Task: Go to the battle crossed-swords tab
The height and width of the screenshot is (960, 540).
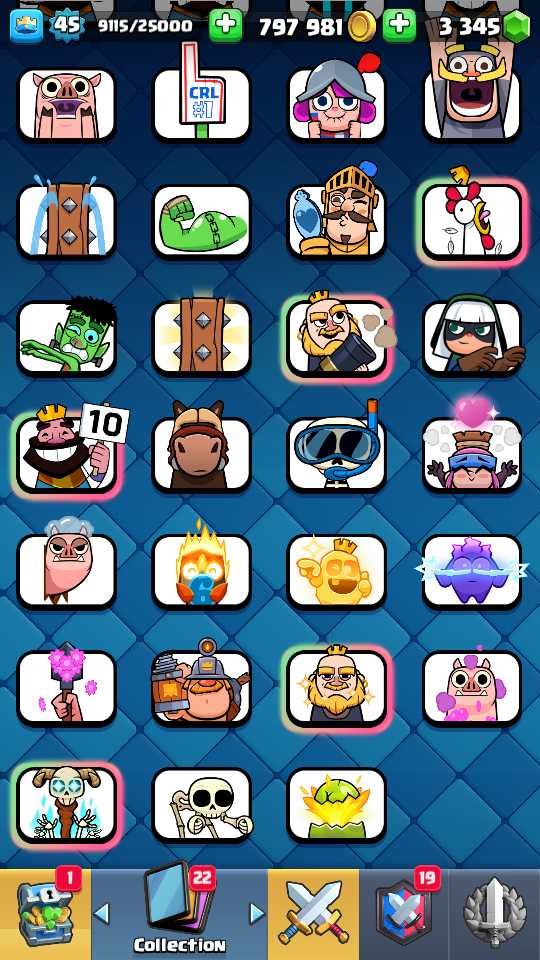Action: (313, 914)
